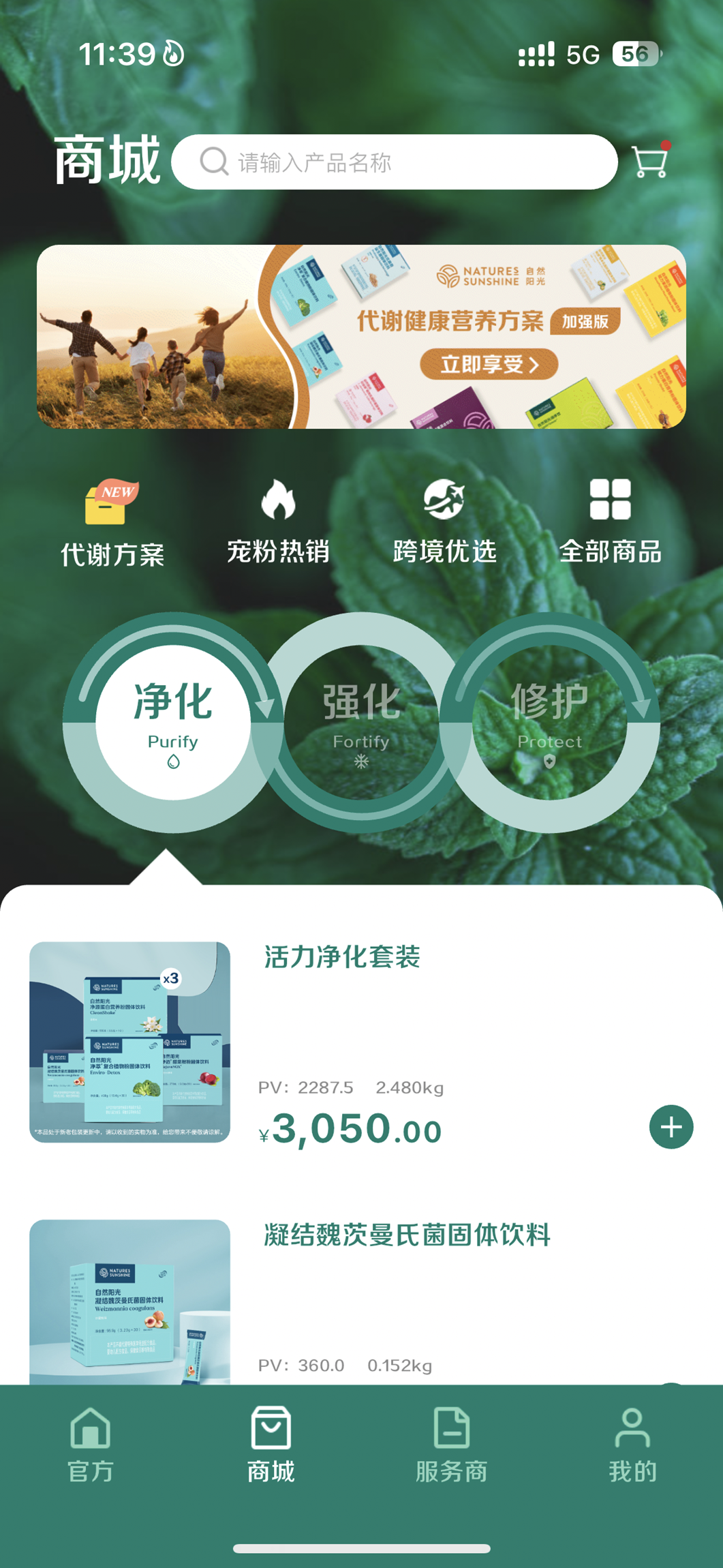Switch to the 我的 tab
The image size is (723, 1568).
point(632,1445)
